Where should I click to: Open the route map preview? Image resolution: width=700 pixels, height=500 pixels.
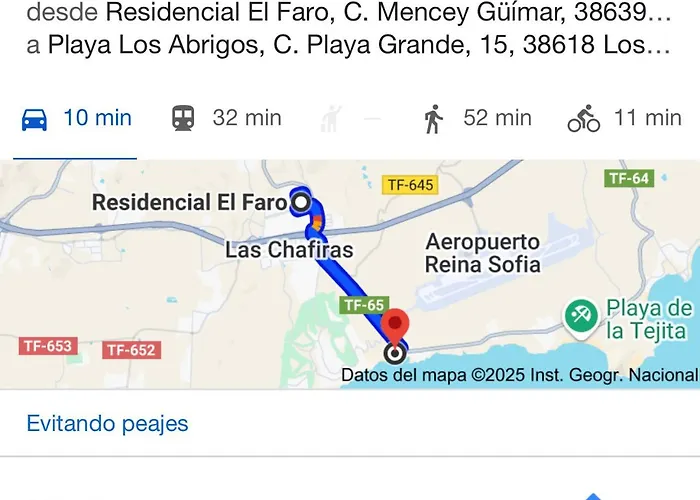click(x=350, y=274)
